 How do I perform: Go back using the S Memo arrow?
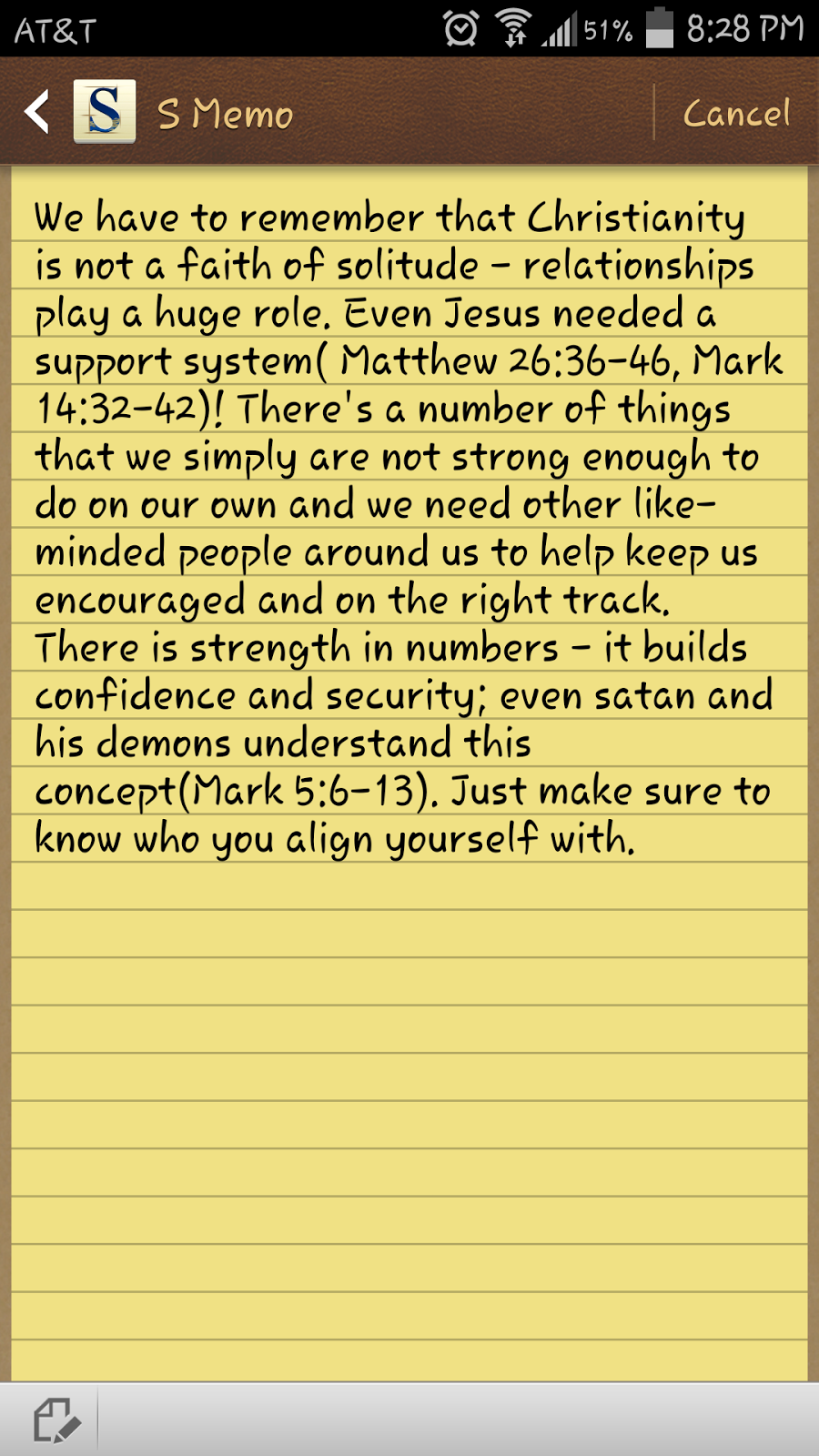point(38,113)
